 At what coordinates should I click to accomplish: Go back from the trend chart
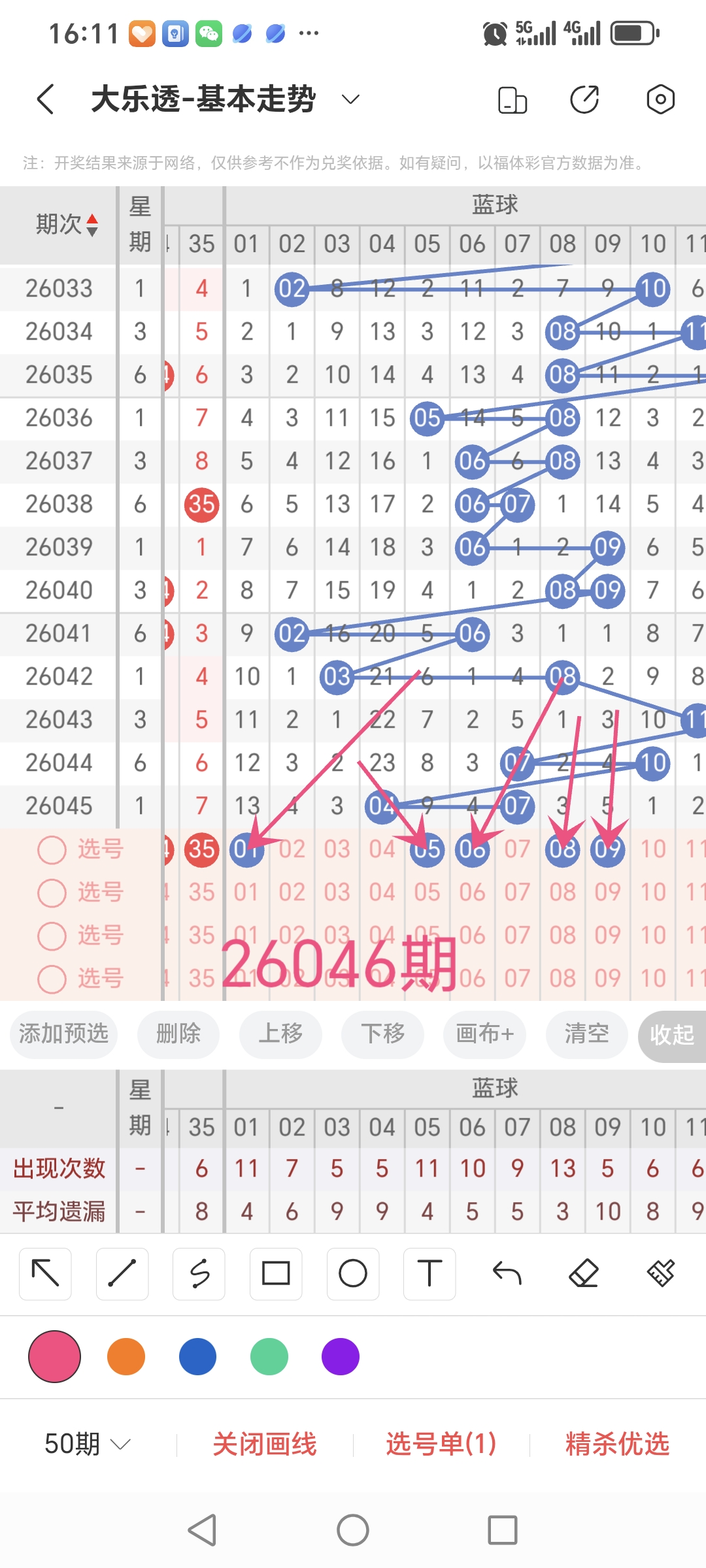pos(46,99)
